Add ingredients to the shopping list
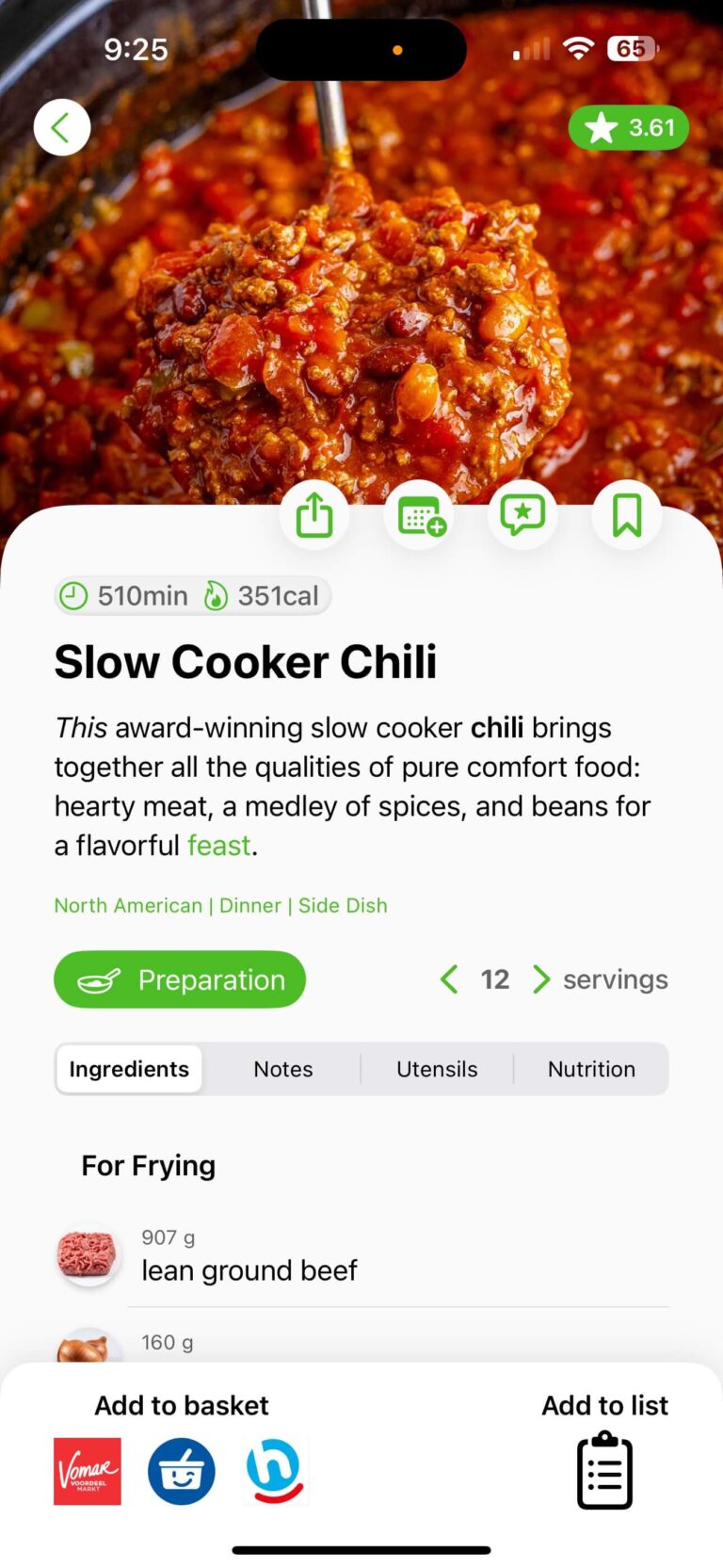Image resolution: width=723 pixels, height=1568 pixels. [604, 1469]
